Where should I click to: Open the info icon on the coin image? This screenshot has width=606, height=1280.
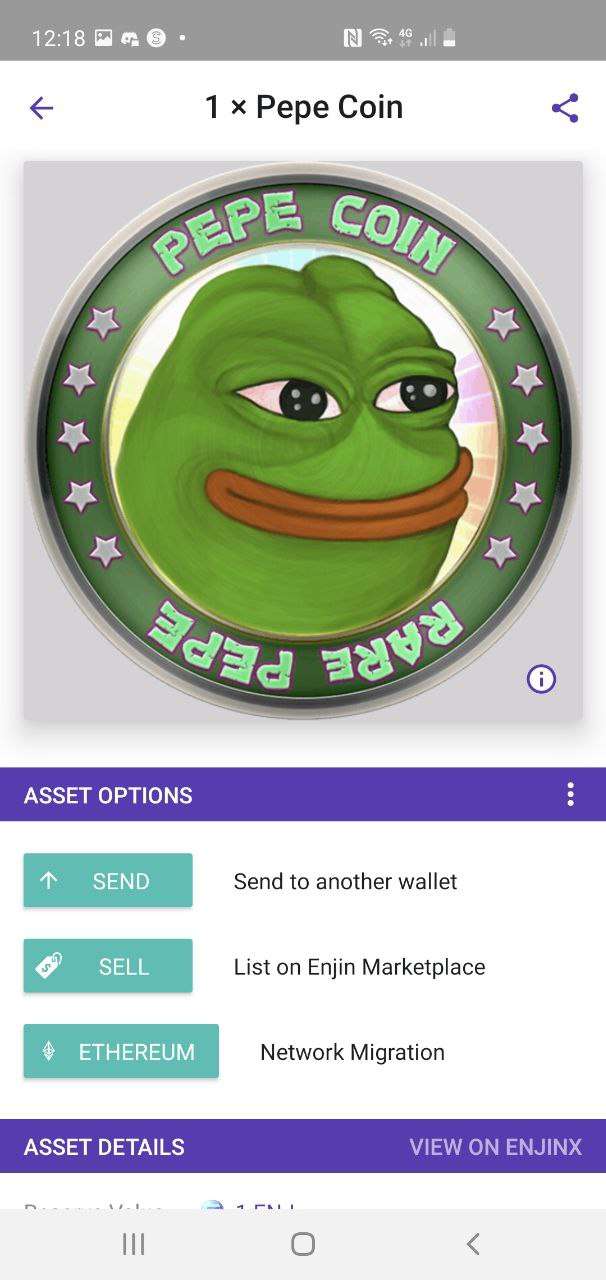pos(541,679)
